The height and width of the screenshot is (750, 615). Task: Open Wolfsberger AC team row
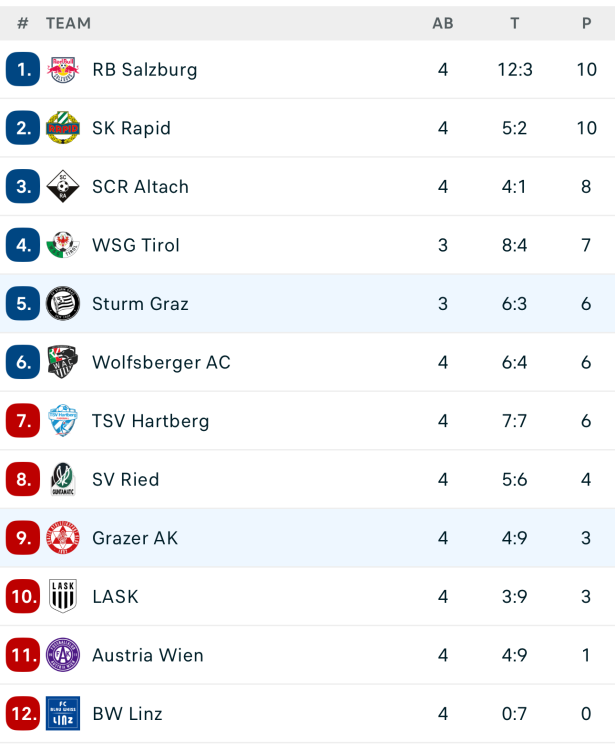tap(161, 362)
